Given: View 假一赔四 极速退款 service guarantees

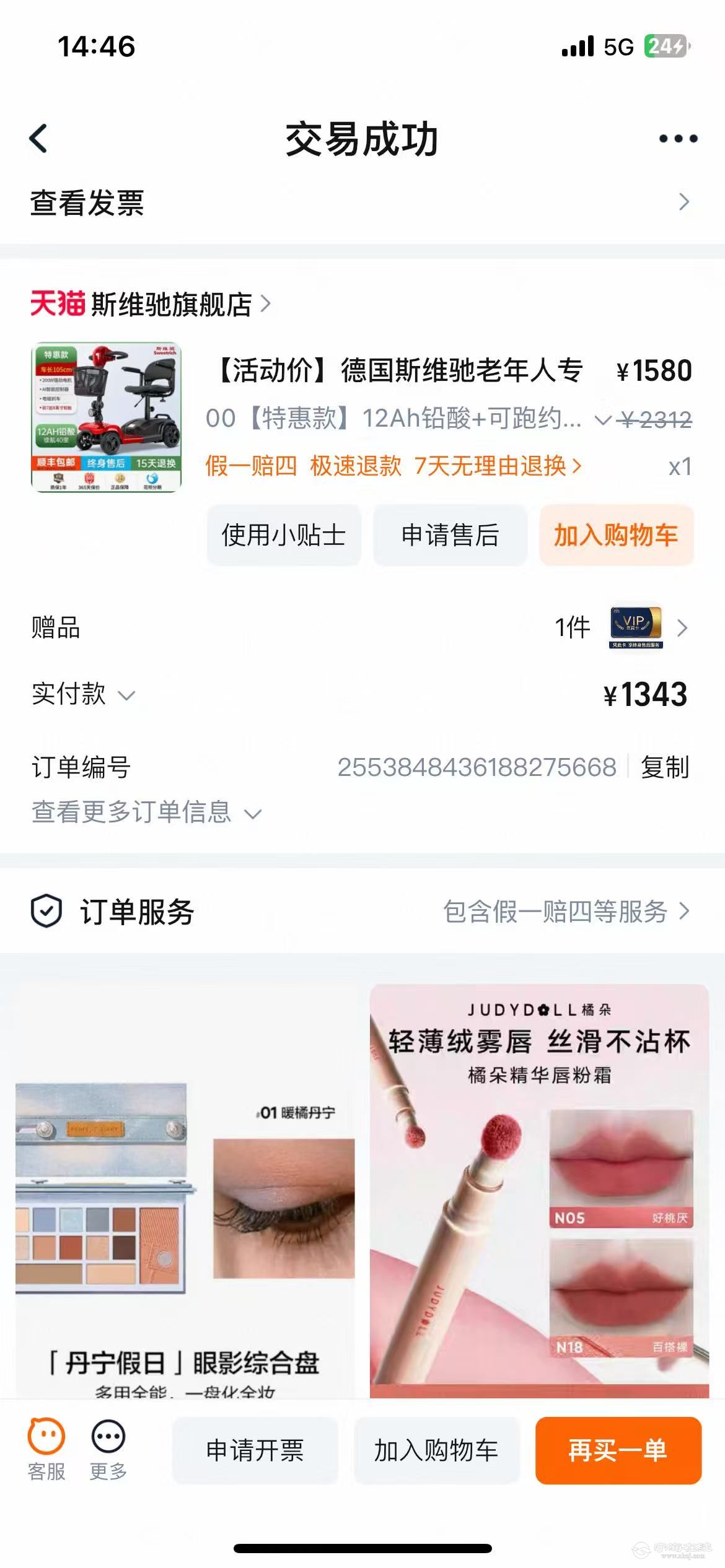Looking at the screenshot, I should [x=393, y=466].
